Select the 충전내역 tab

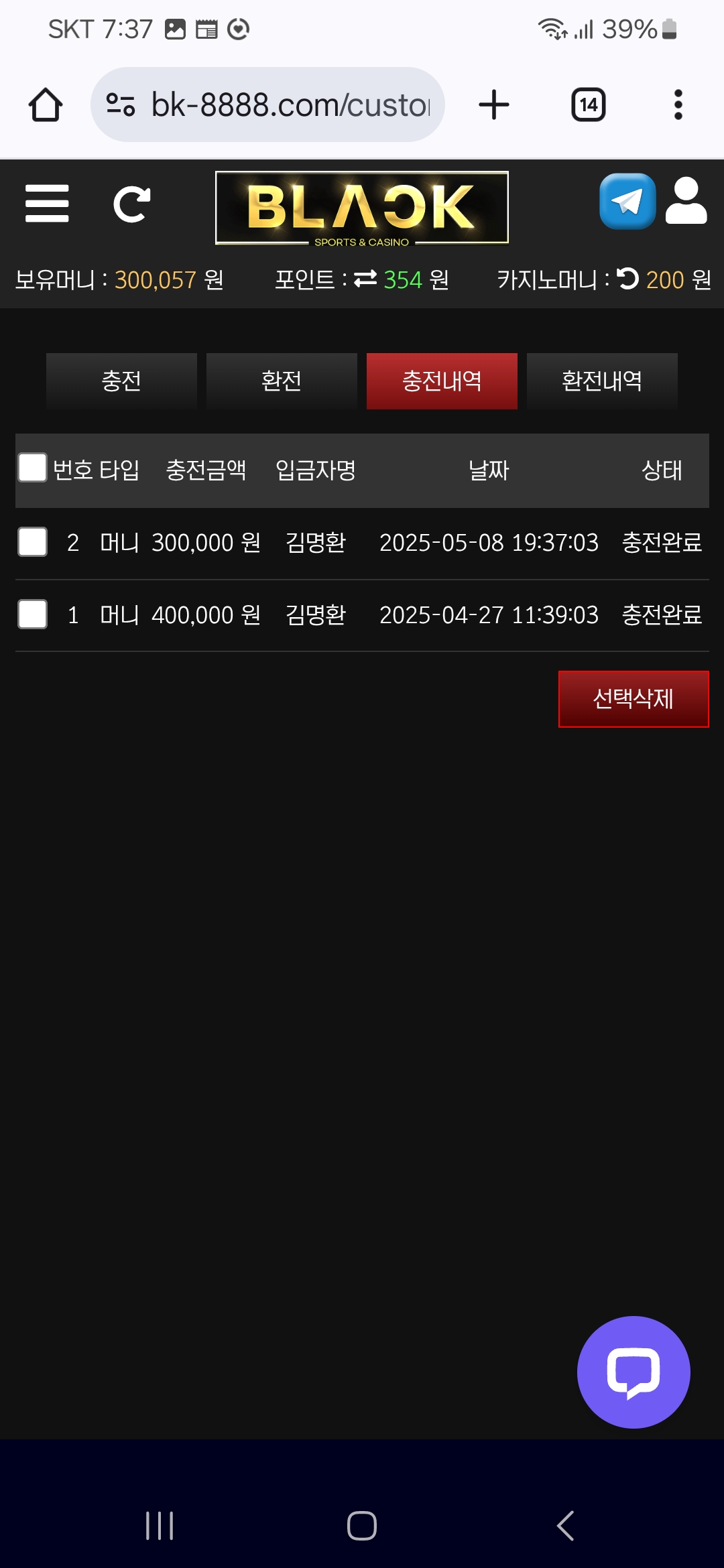pos(442,381)
